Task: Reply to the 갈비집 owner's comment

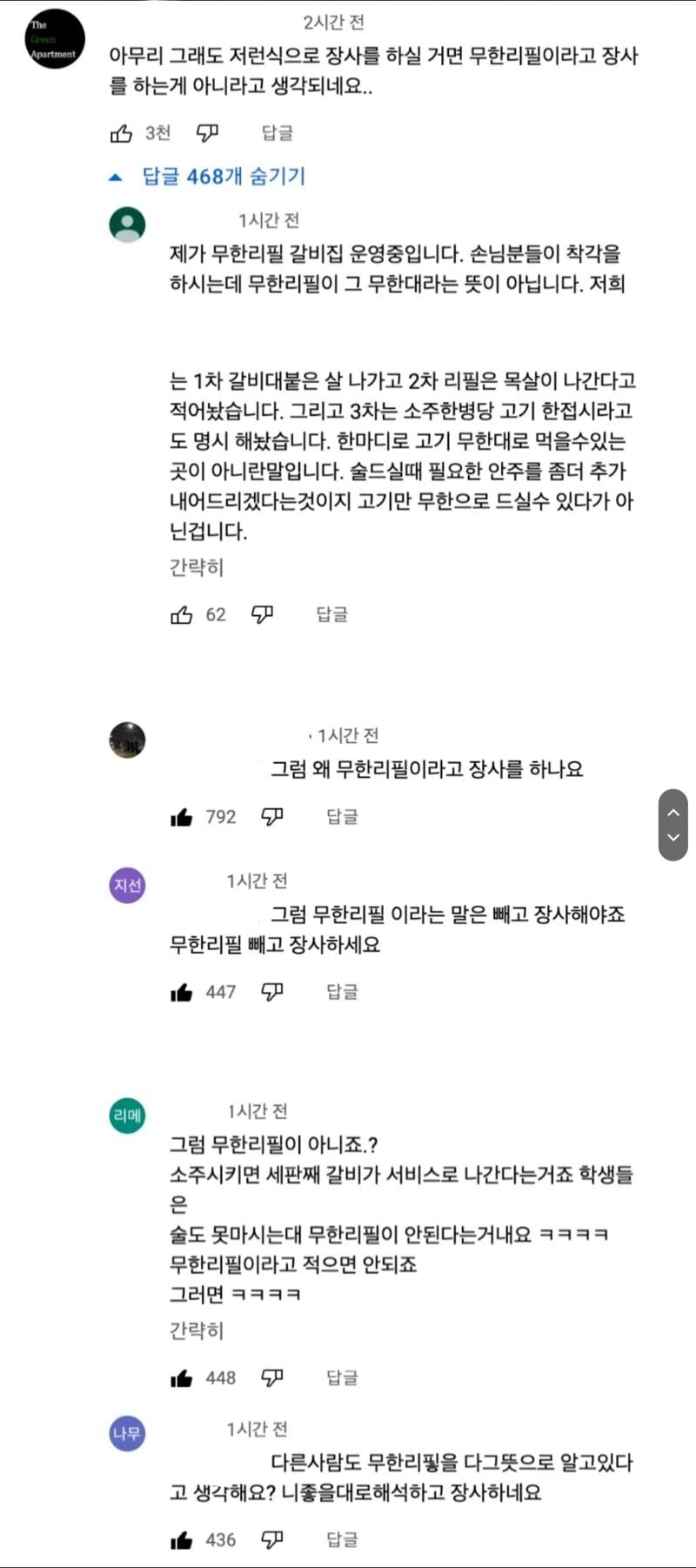Action: click(x=331, y=615)
